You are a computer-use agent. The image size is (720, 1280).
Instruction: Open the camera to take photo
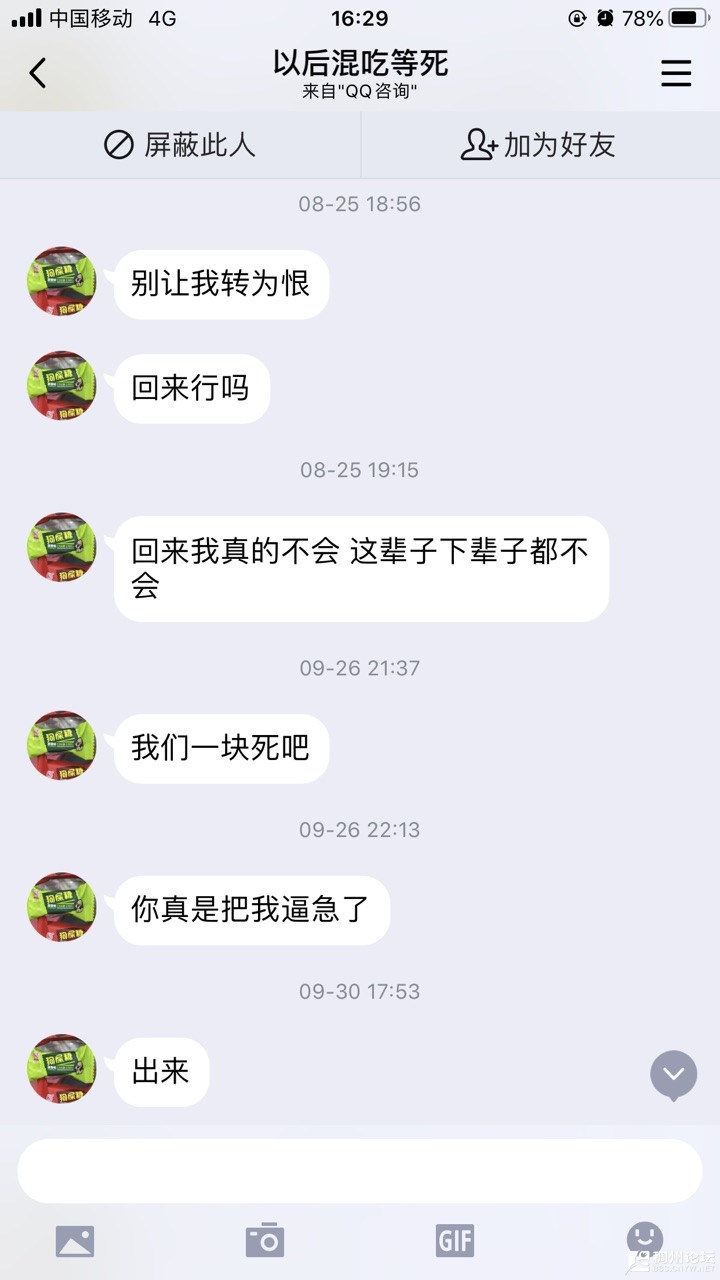click(265, 1241)
